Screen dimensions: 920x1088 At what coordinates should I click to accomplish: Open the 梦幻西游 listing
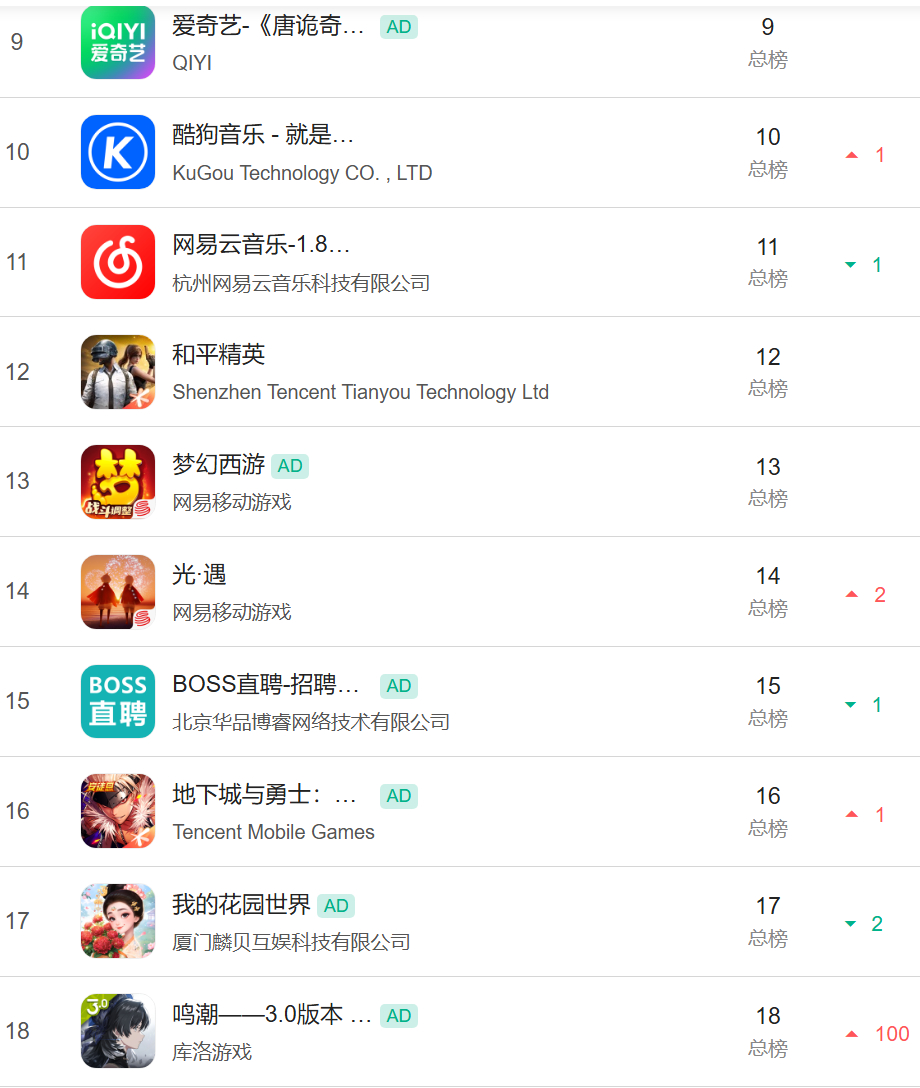(218, 465)
